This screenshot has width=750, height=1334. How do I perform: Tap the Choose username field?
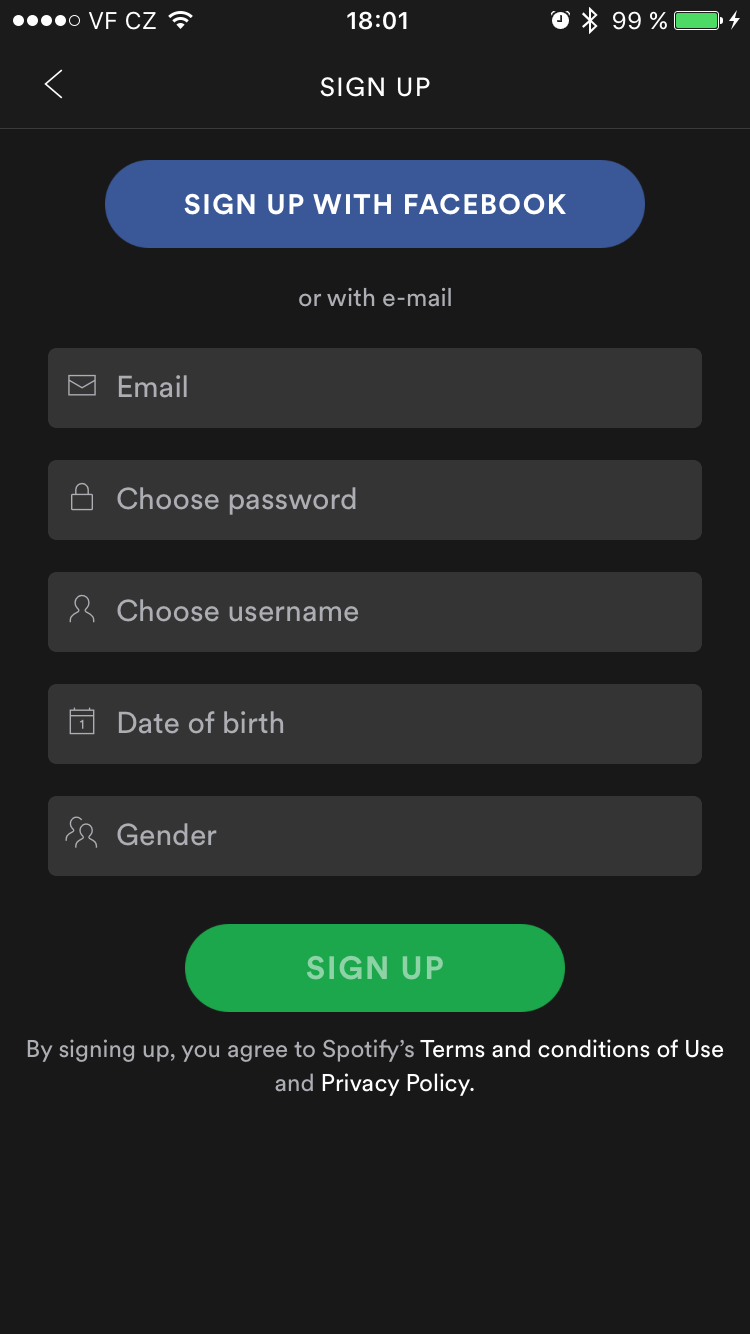click(375, 612)
